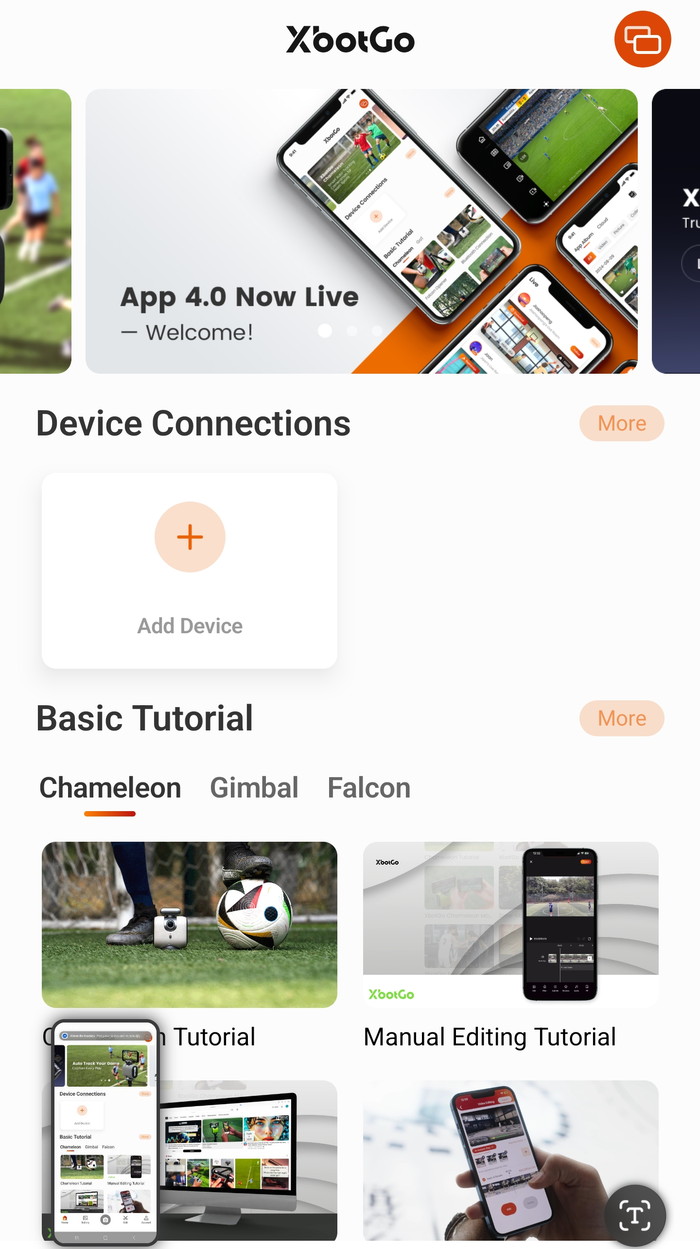Open the Manual Editing Tutorial video
The height and width of the screenshot is (1249, 700).
tap(510, 924)
